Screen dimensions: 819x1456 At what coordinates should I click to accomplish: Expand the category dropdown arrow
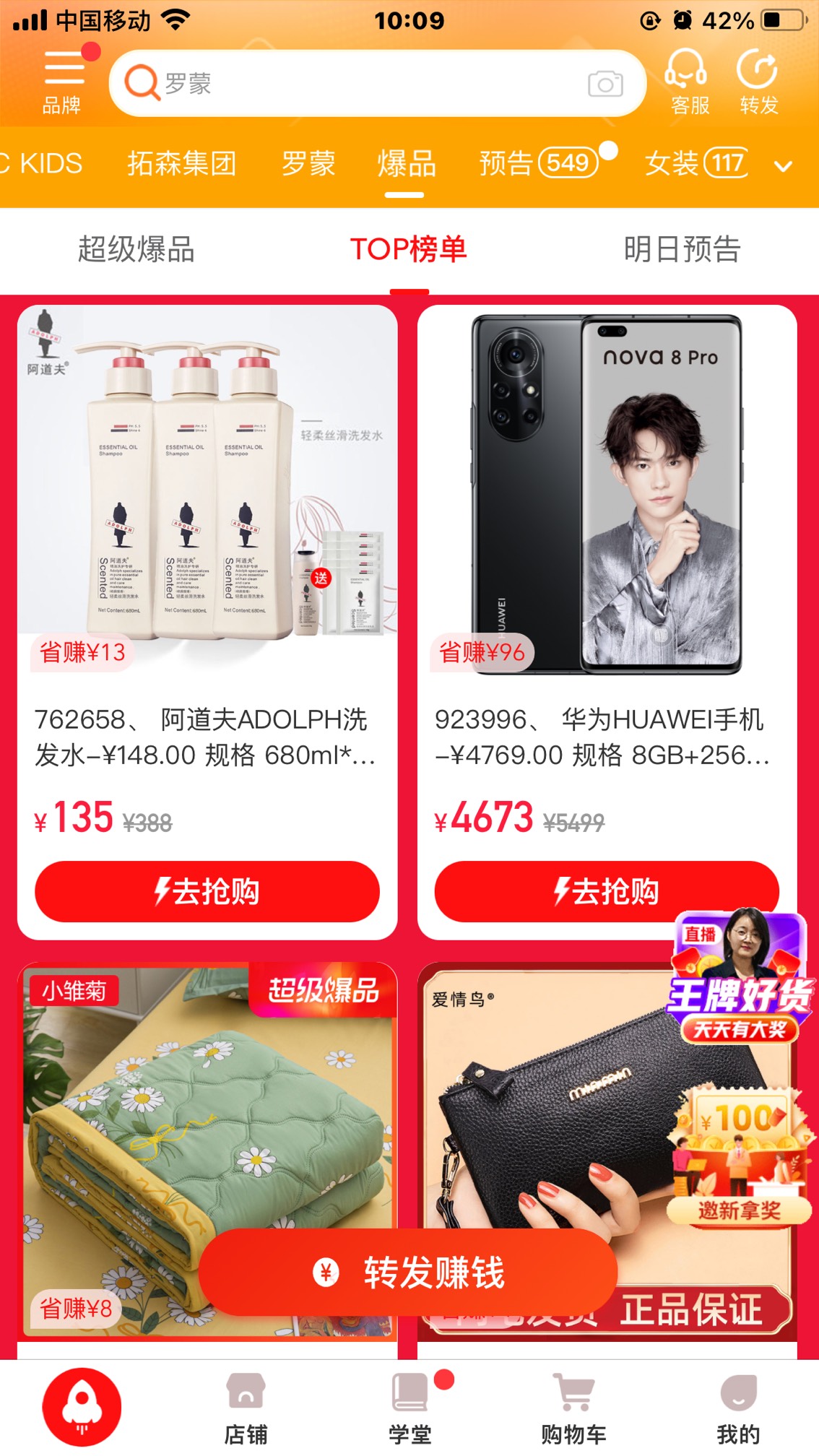(x=784, y=167)
